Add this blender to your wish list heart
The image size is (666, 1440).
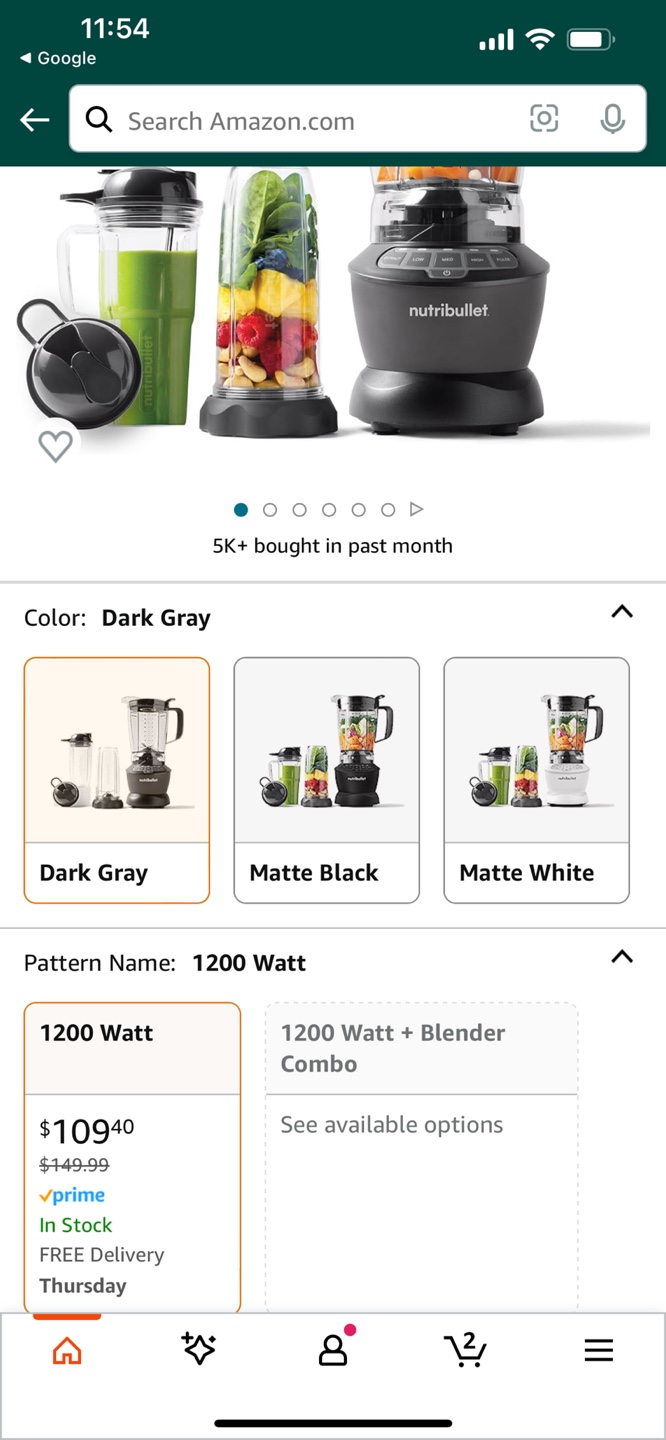point(55,445)
